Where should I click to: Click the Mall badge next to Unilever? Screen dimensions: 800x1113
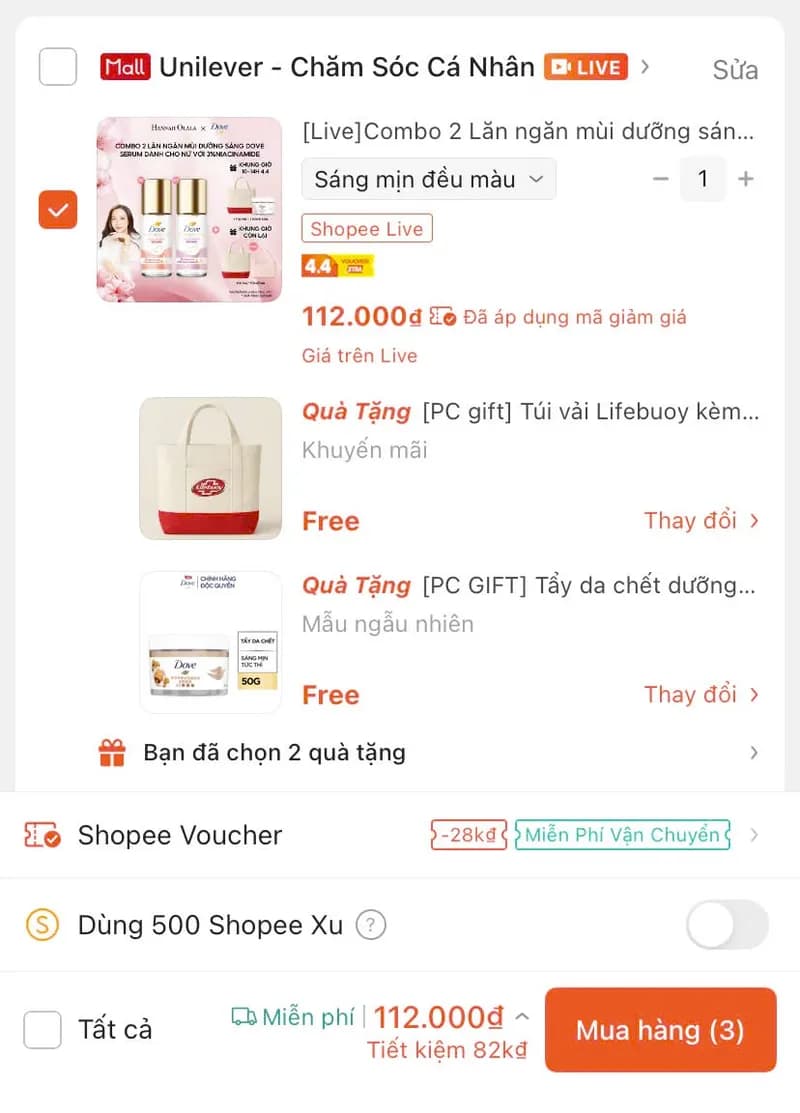click(x=126, y=68)
